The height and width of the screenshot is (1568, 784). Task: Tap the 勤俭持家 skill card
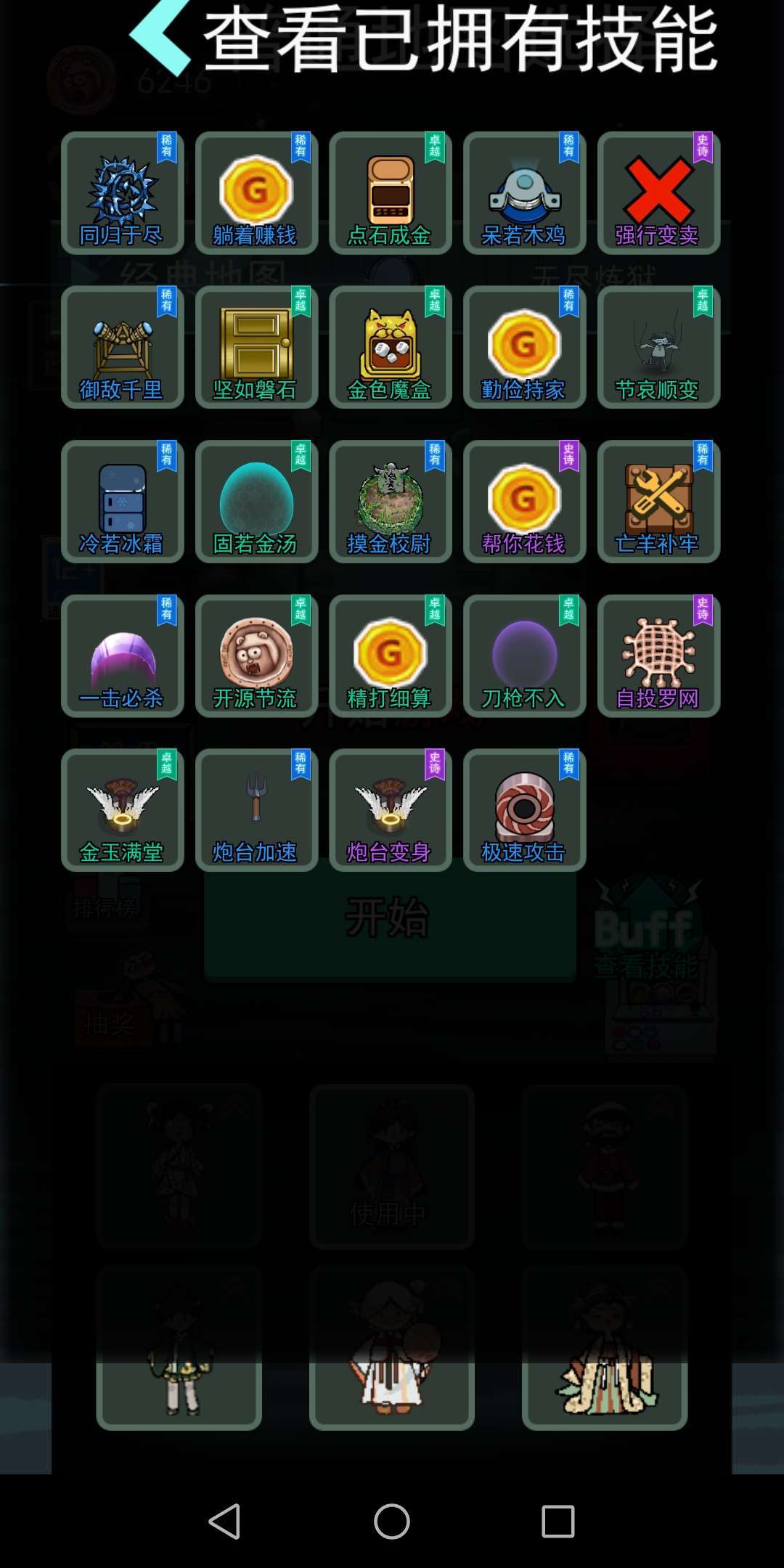524,347
